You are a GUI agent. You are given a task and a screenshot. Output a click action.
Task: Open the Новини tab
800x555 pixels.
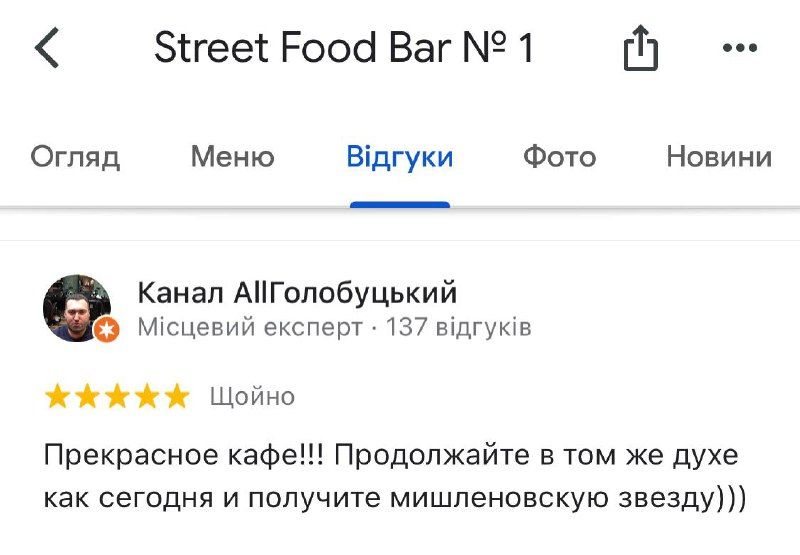click(719, 157)
